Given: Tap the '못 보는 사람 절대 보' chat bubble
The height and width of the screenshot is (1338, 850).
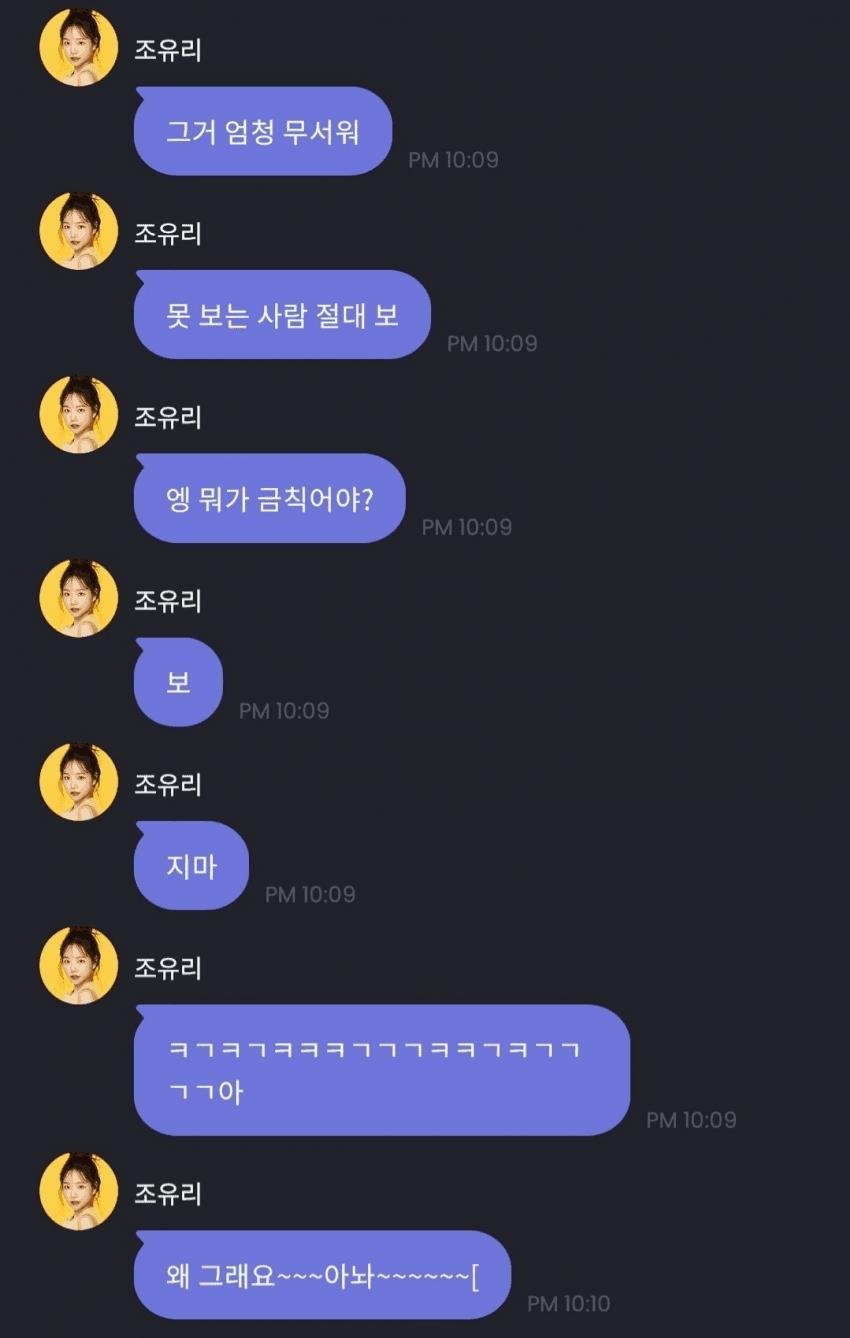Looking at the screenshot, I should pos(282,314).
